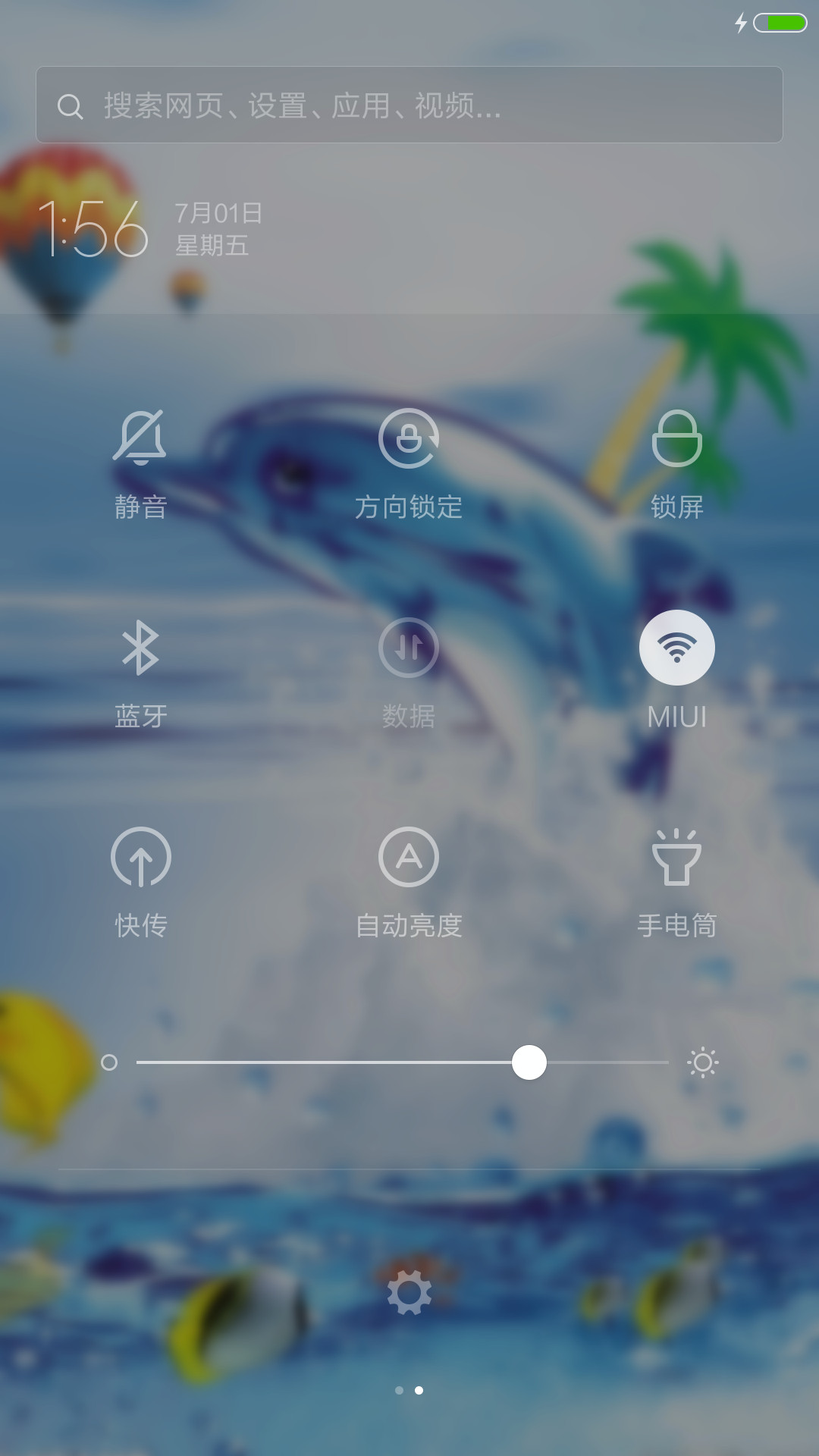The height and width of the screenshot is (1456, 819).
Task: Switch to the first page indicator dot
Action: pos(399,1390)
